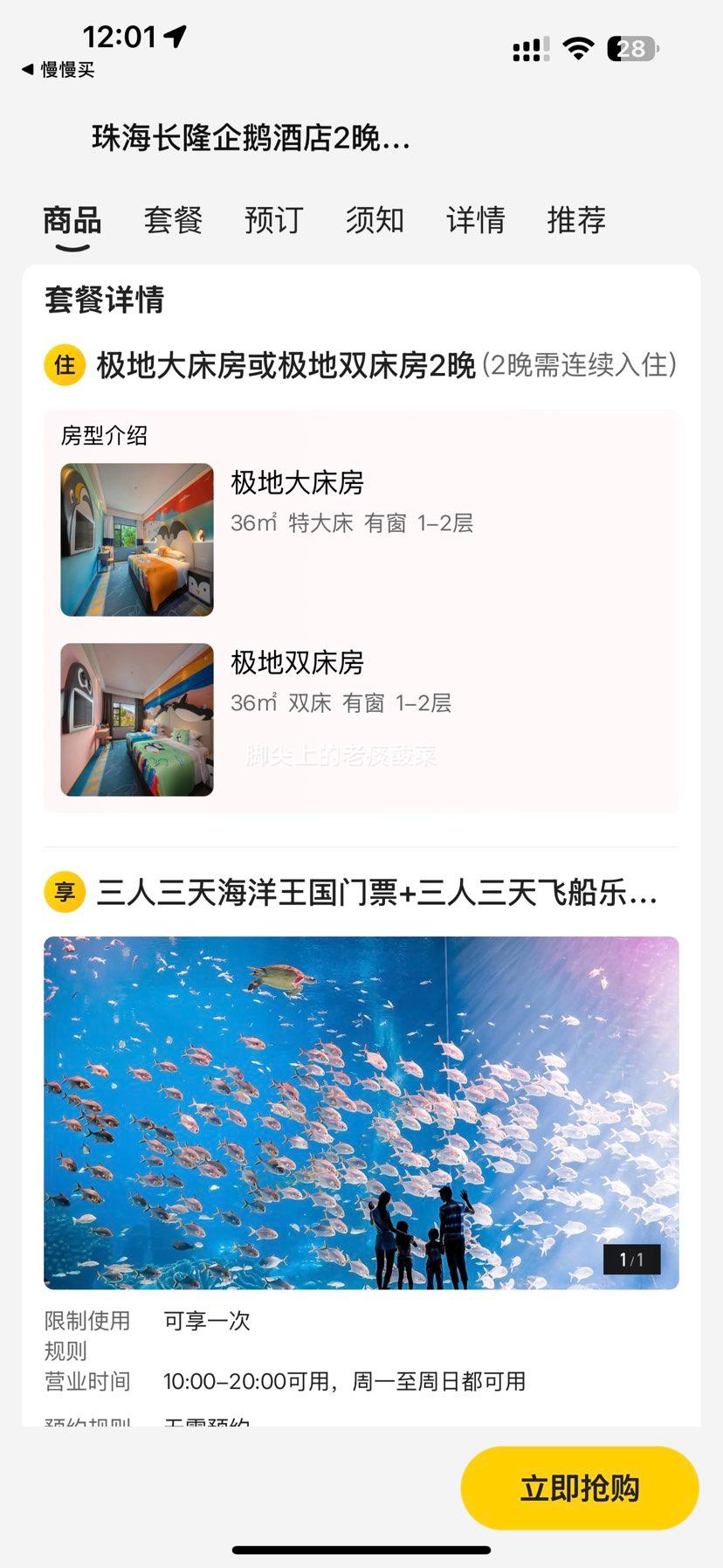Tap the yellow 住 lodging badge icon

pyautogui.click(x=64, y=367)
